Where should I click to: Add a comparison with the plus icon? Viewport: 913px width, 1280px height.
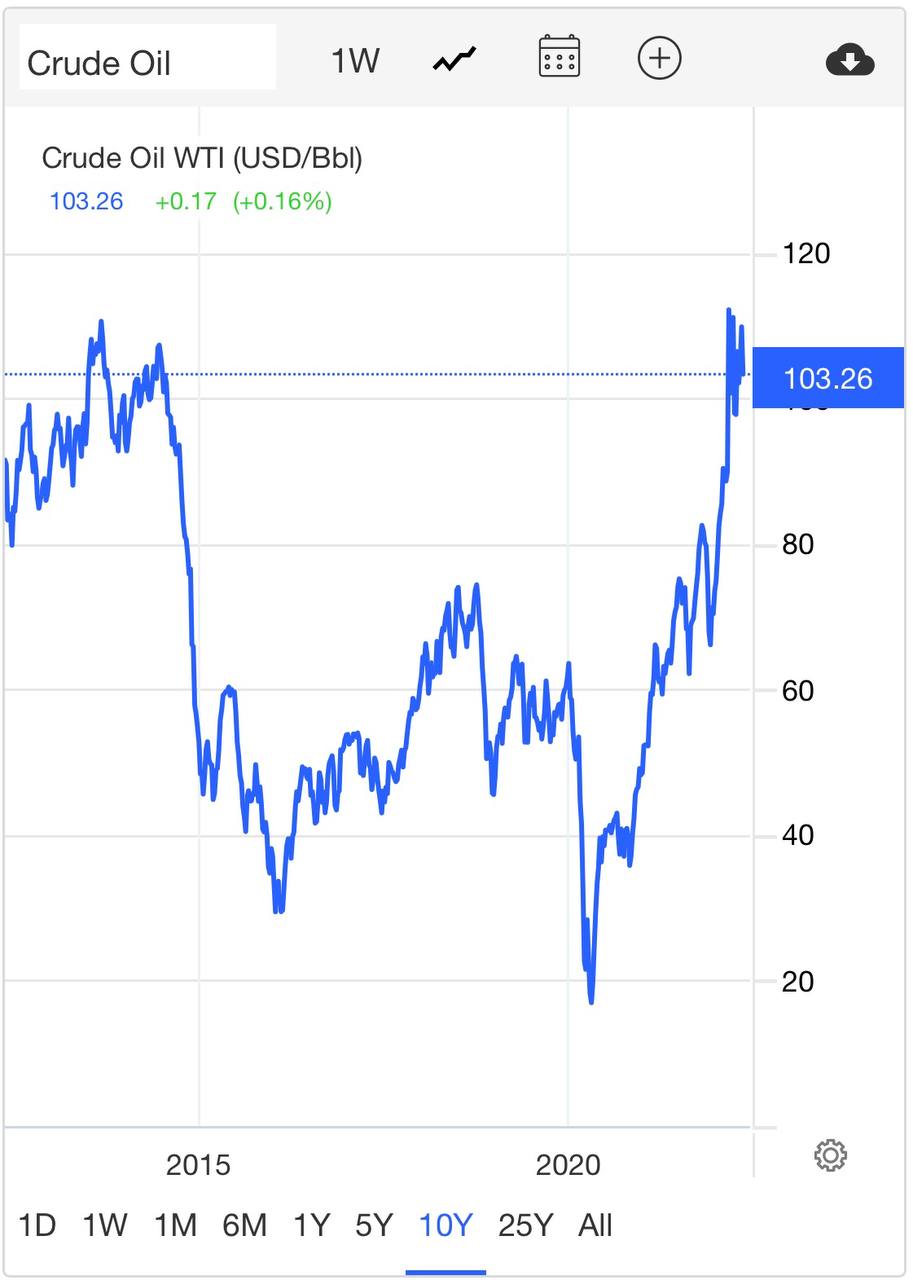[x=660, y=58]
